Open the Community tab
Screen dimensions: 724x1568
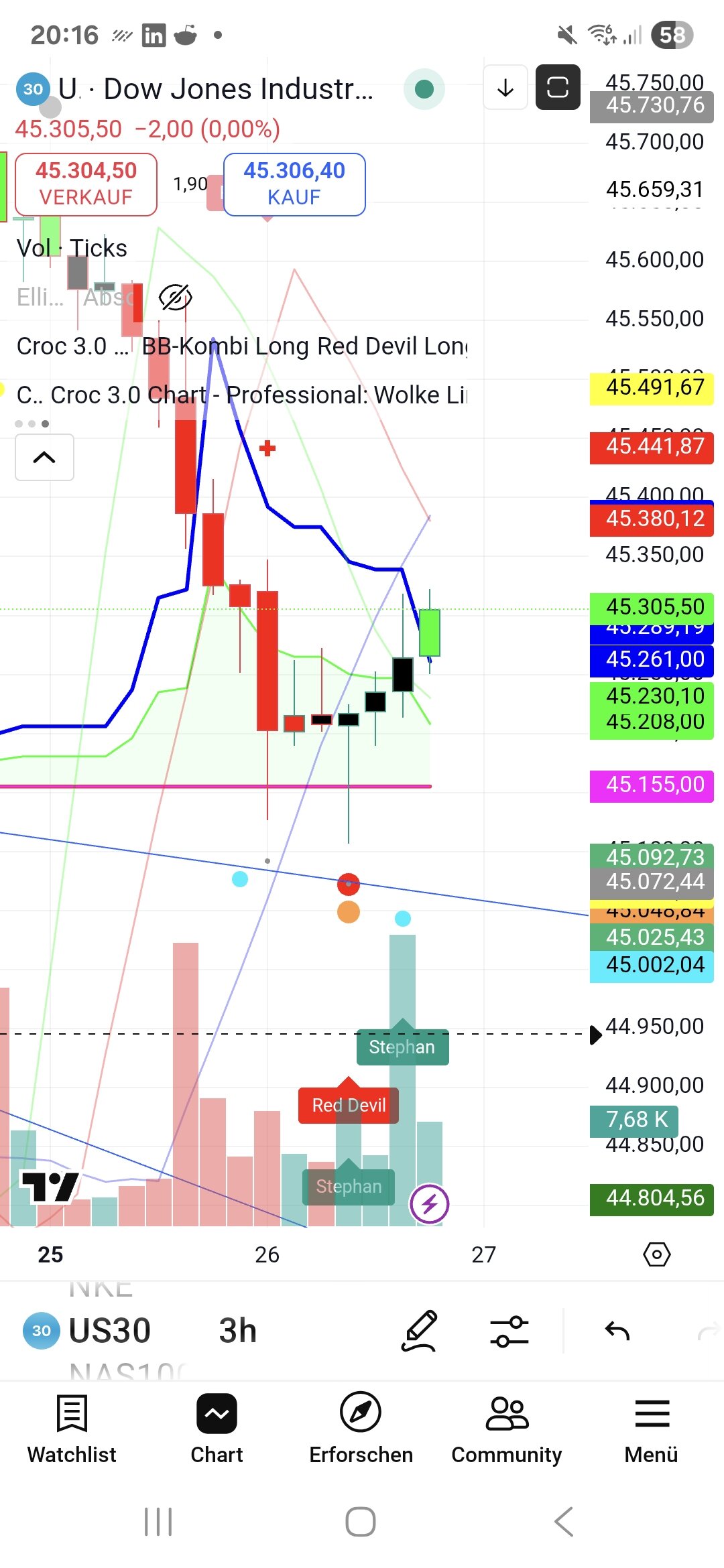tap(506, 1429)
